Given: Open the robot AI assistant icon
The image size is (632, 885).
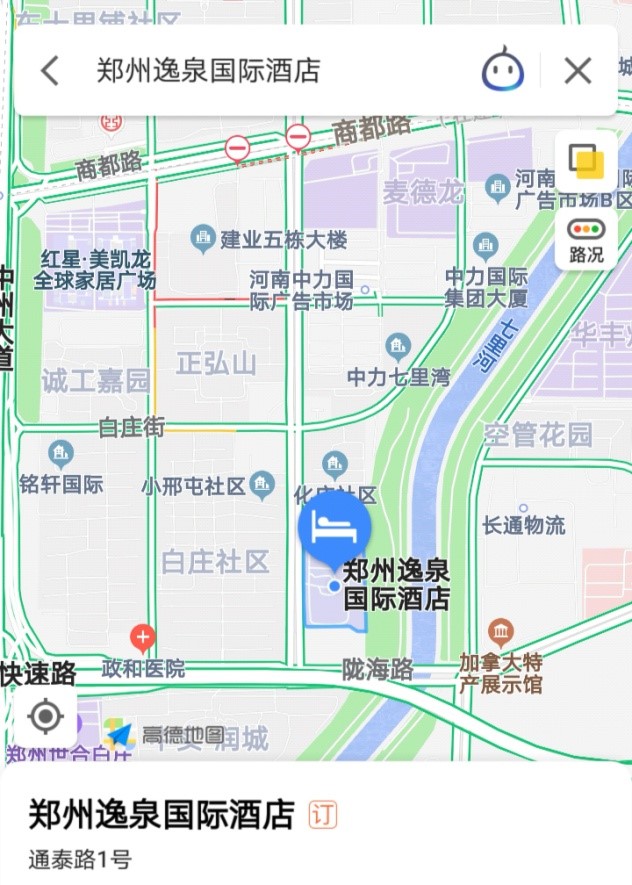Looking at the screenshot, I should [x=503, y=71].
